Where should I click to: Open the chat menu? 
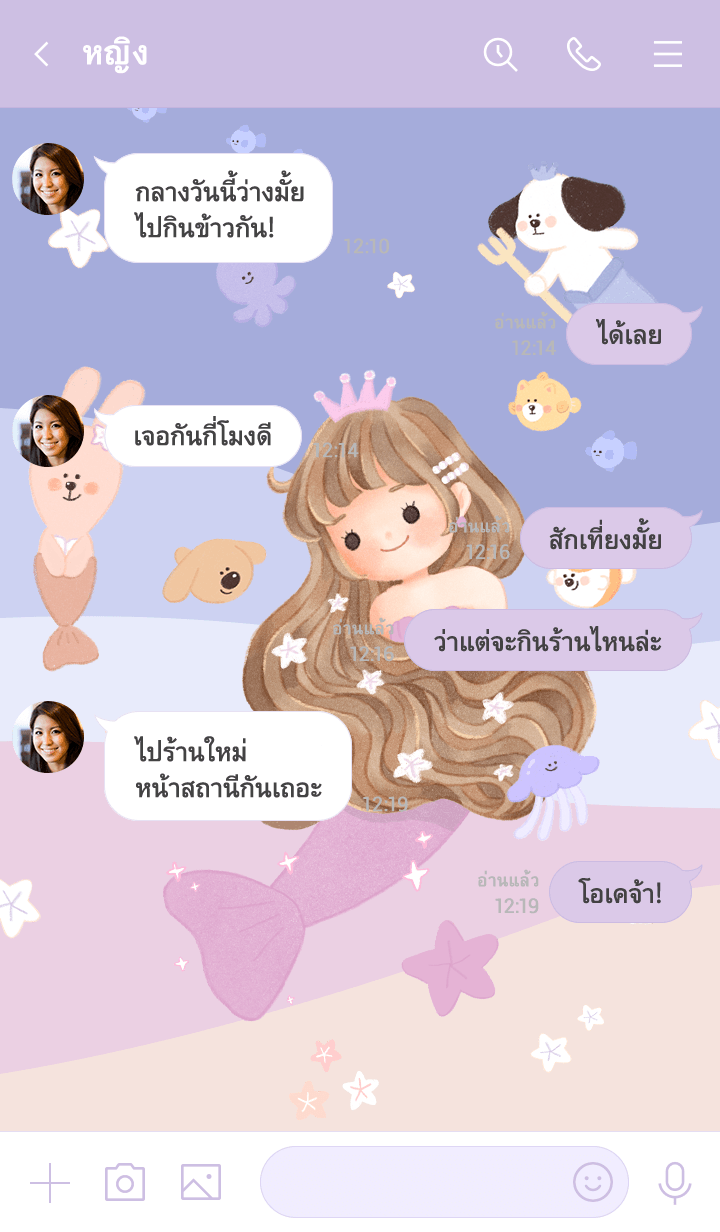(x=667, y=54)
